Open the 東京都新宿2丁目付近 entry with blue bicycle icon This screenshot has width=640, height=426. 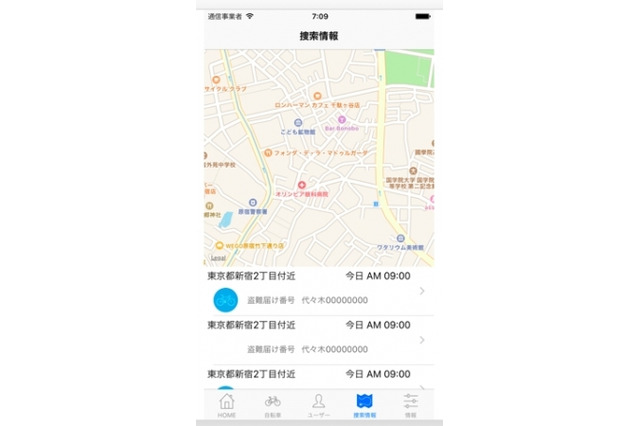coord(318,291)
